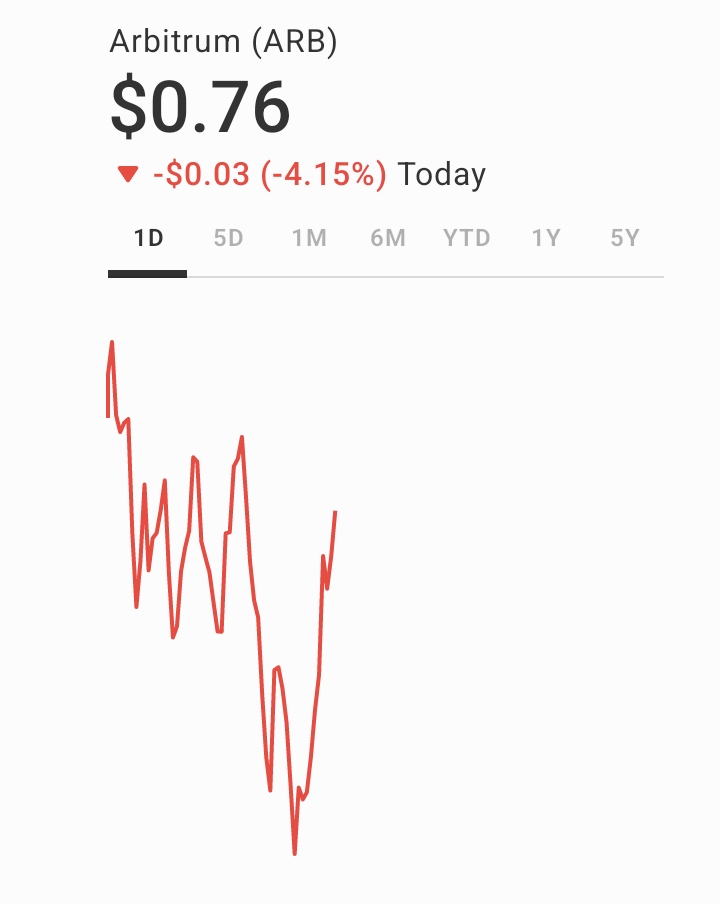View the 6M performance tab
Image resolution: width=720 pixels, height=904 pixels.
pos(388,238)
